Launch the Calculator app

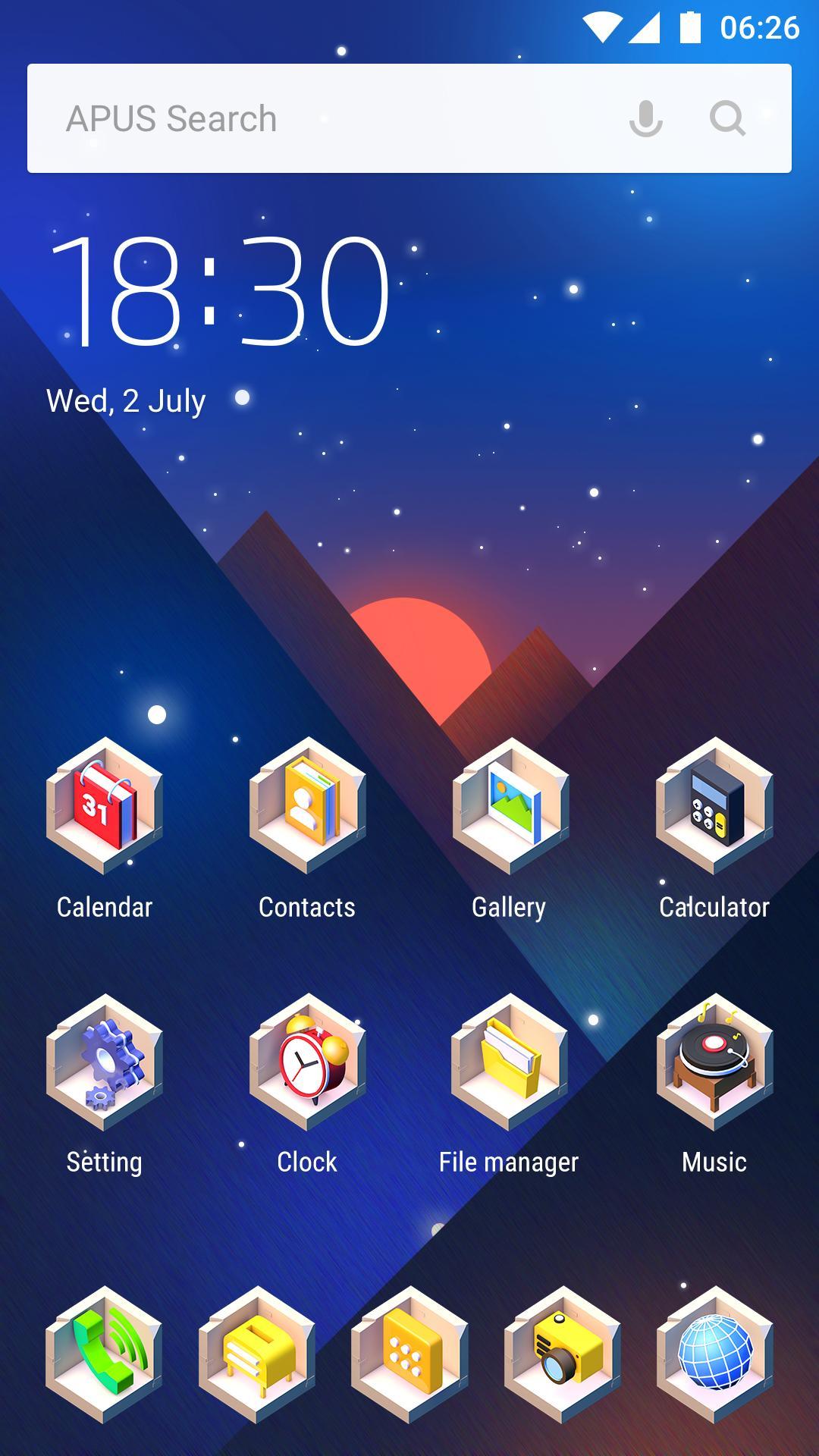(x=714, y=806)
